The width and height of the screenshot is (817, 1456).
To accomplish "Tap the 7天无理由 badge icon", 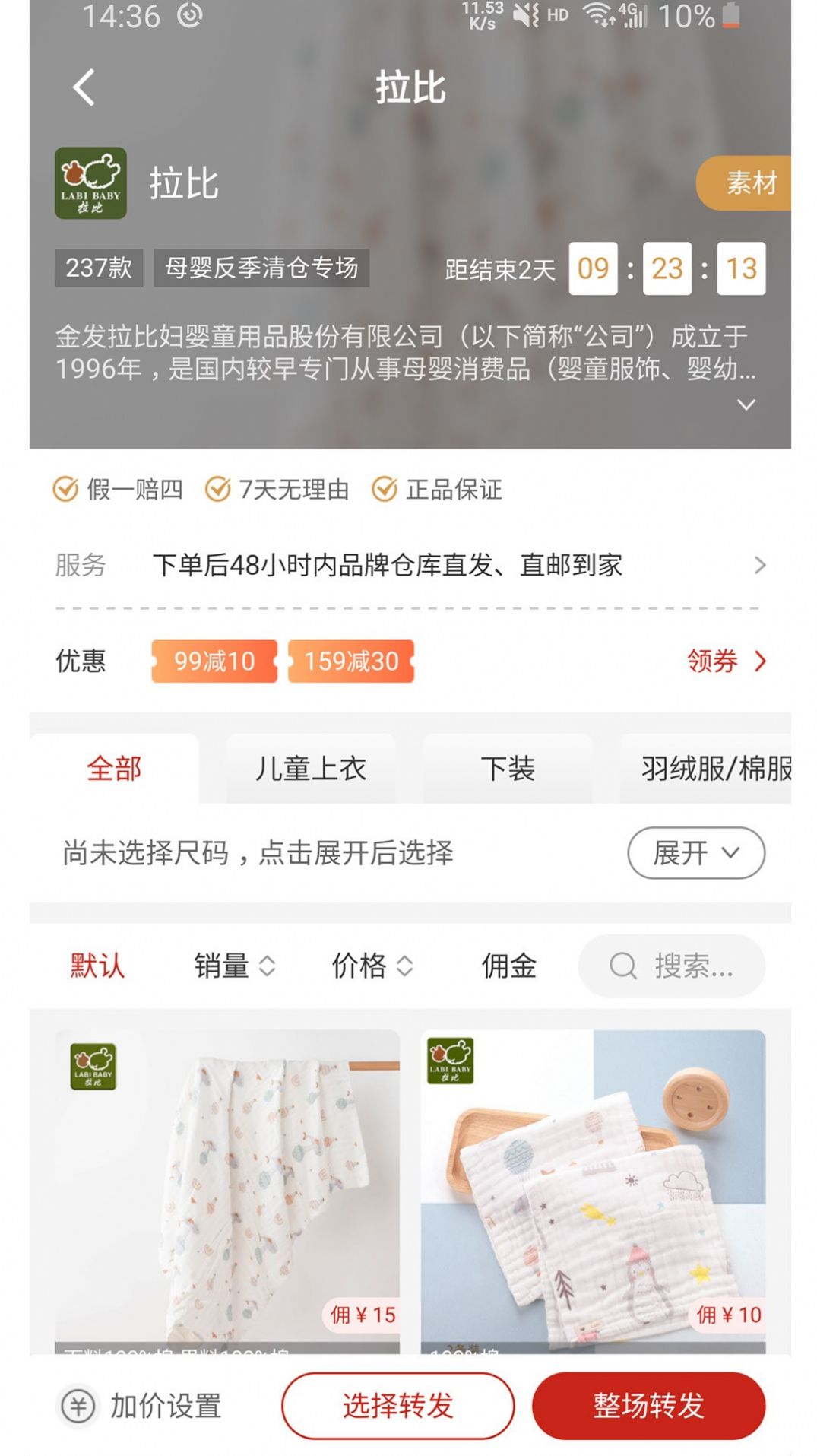I will click(x=220, y=490).
